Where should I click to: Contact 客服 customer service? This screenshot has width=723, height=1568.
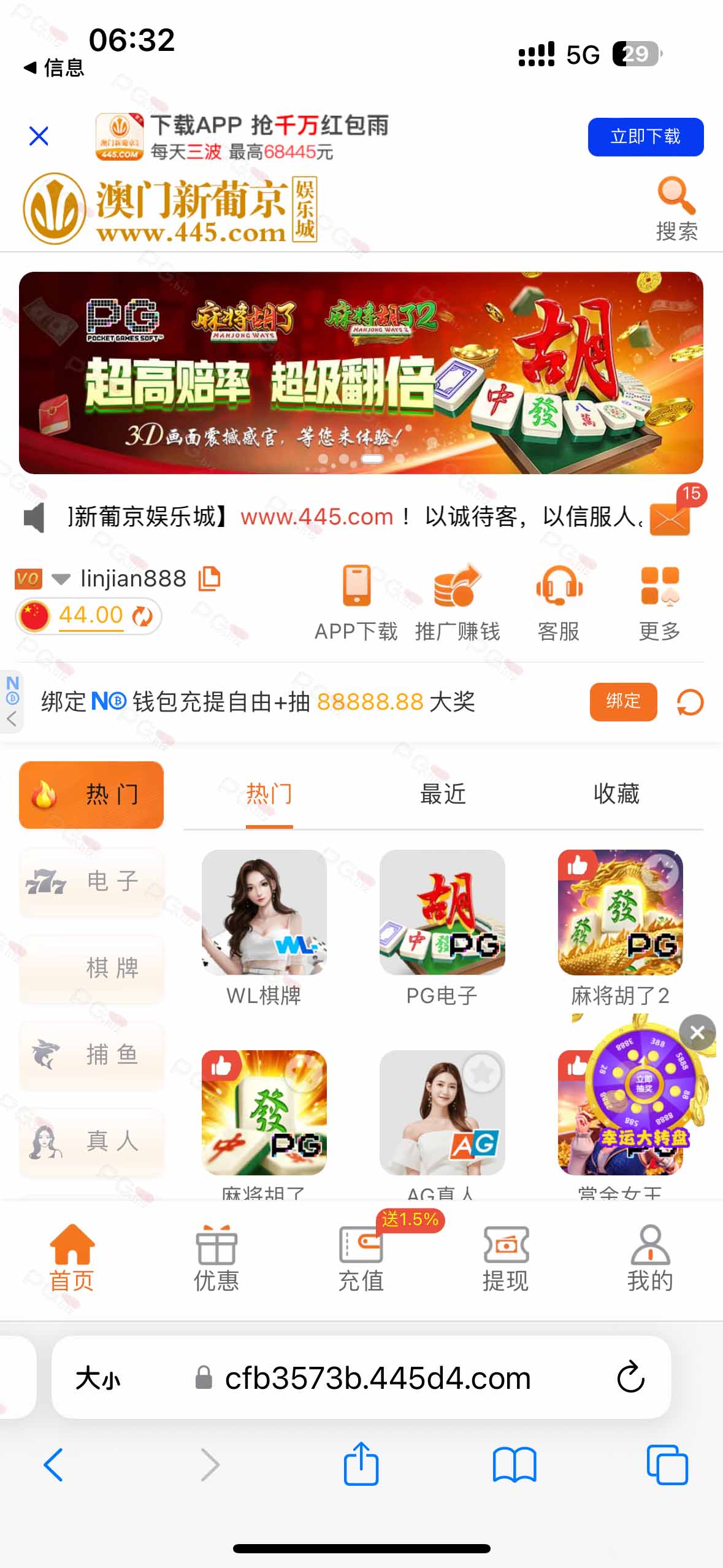click(559, 602)
